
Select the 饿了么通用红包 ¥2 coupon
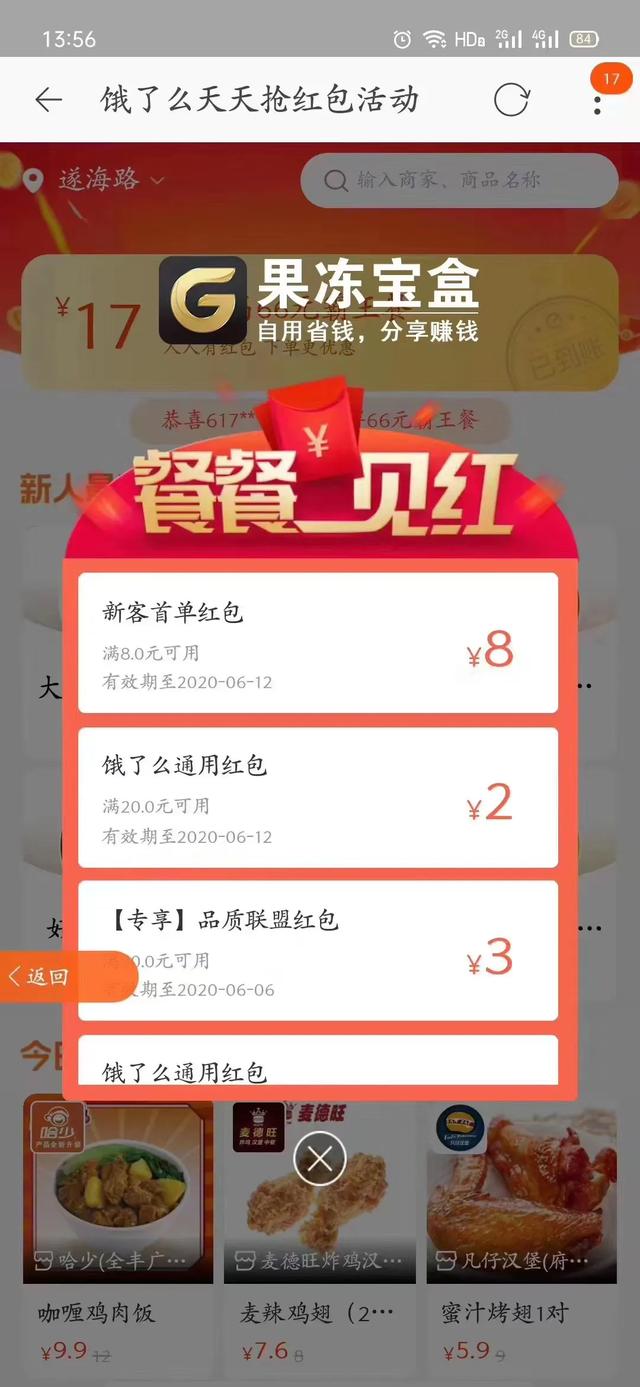coord(318,797)
